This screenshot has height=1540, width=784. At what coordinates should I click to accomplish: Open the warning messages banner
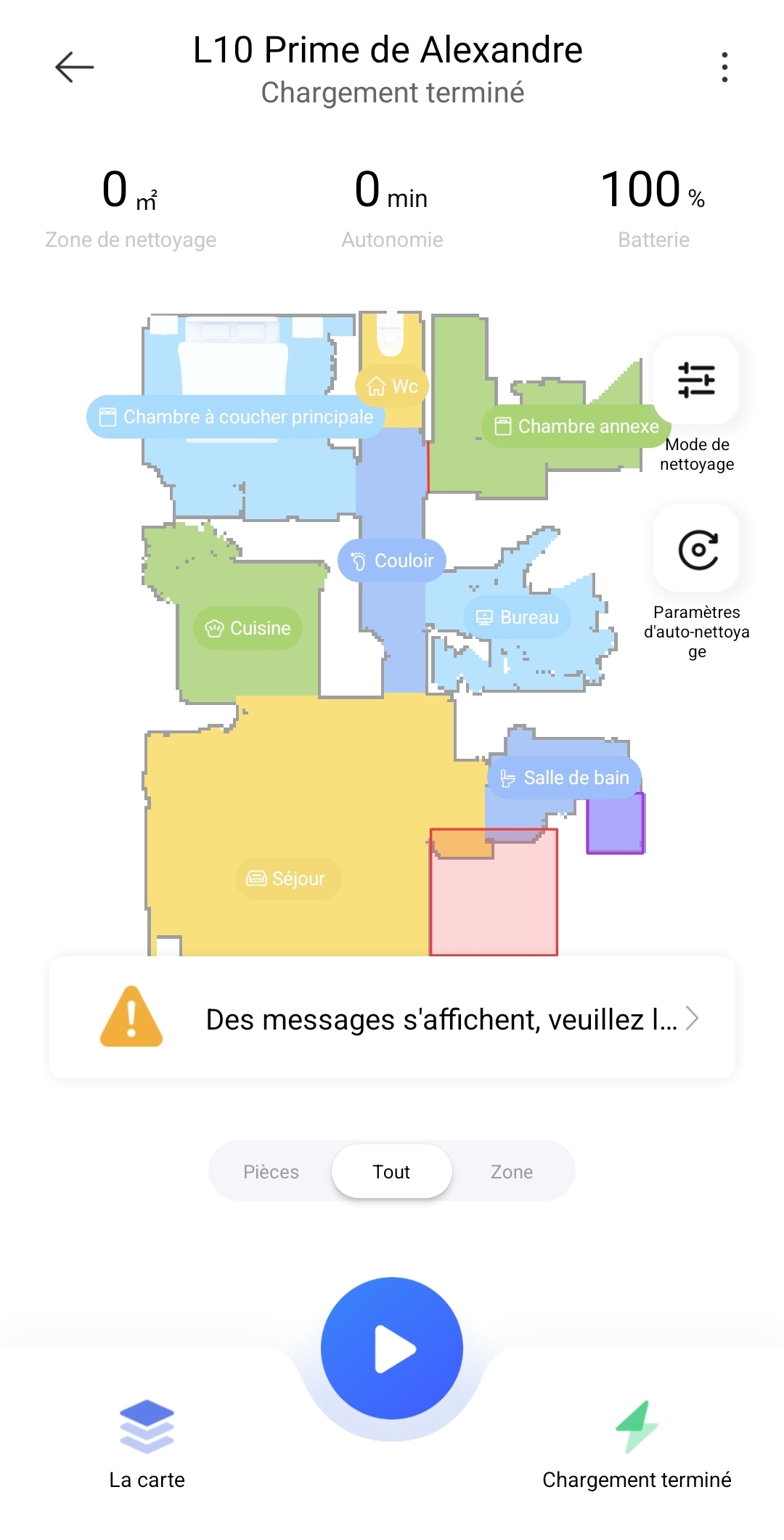point(392,1018)
